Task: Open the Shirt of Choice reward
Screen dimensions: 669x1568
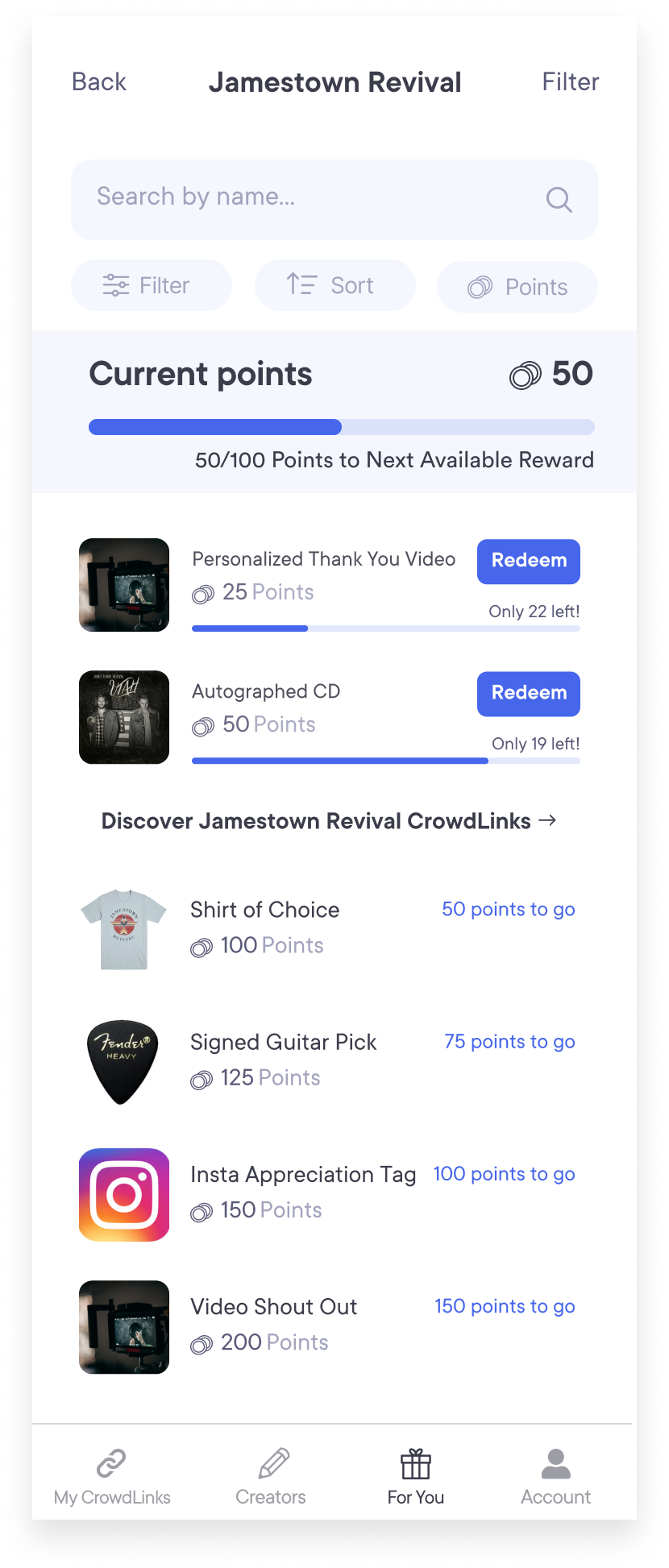Action: pos(264,911)
